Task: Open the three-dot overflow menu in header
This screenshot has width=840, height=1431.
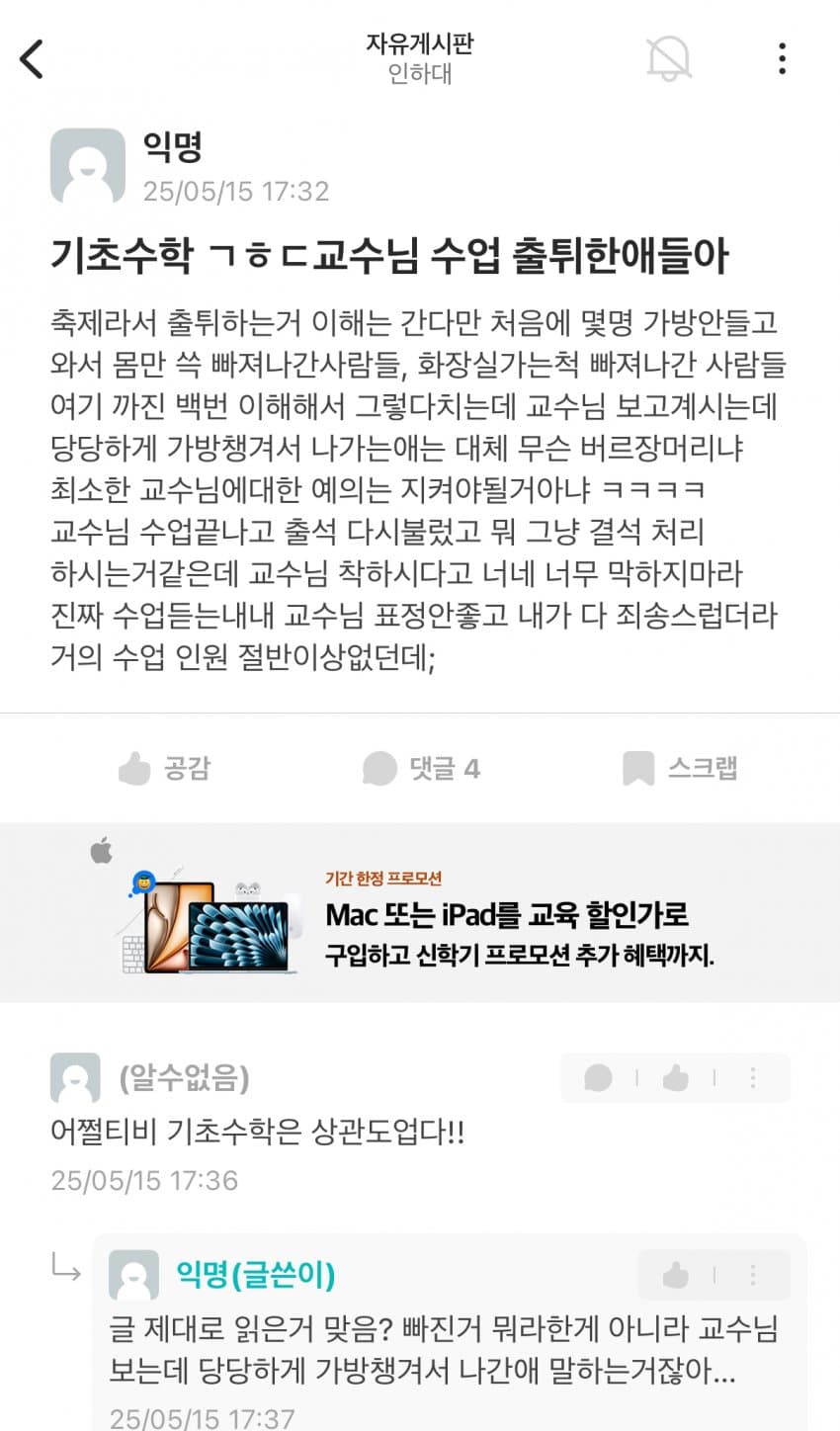Action: click(x=782, y=59)
